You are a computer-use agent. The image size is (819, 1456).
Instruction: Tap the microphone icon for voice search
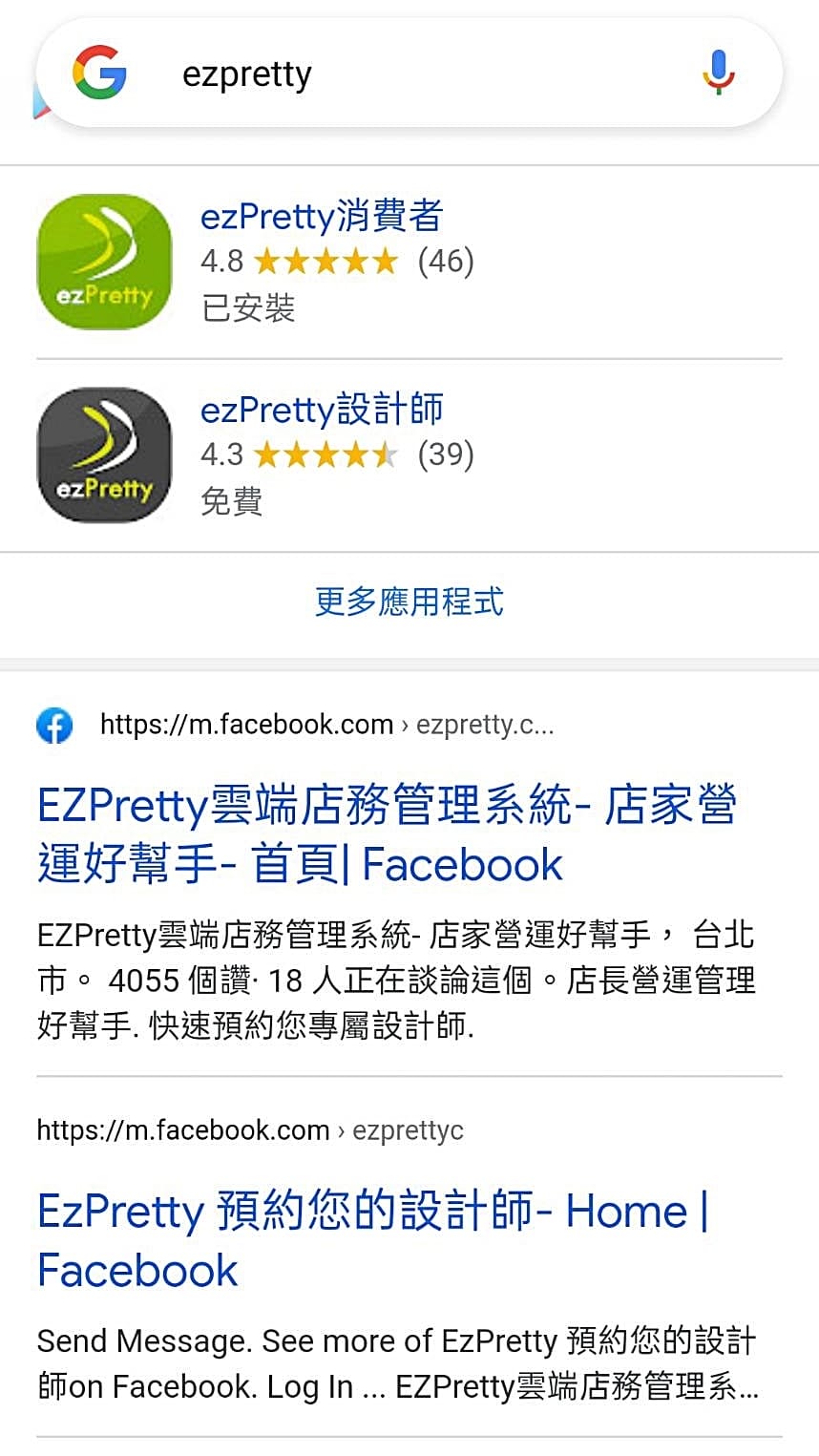(x=718, y=72)
